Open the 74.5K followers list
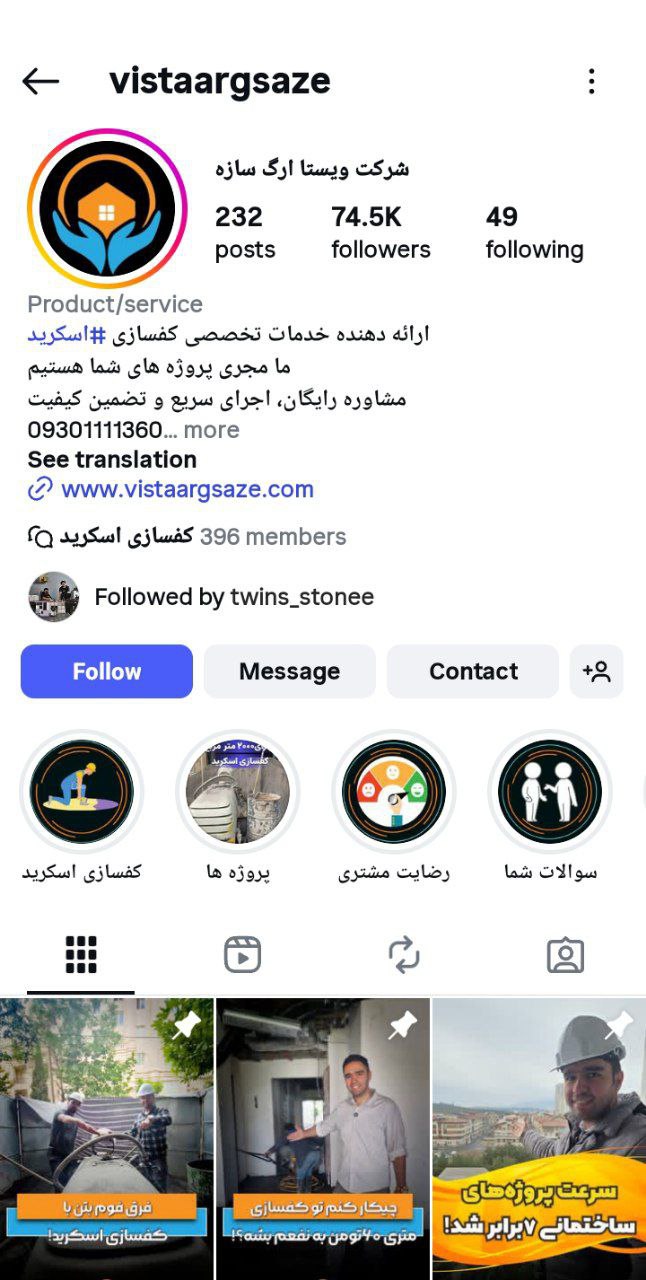Screen dimensions: 646x1280 click(380, 232)
